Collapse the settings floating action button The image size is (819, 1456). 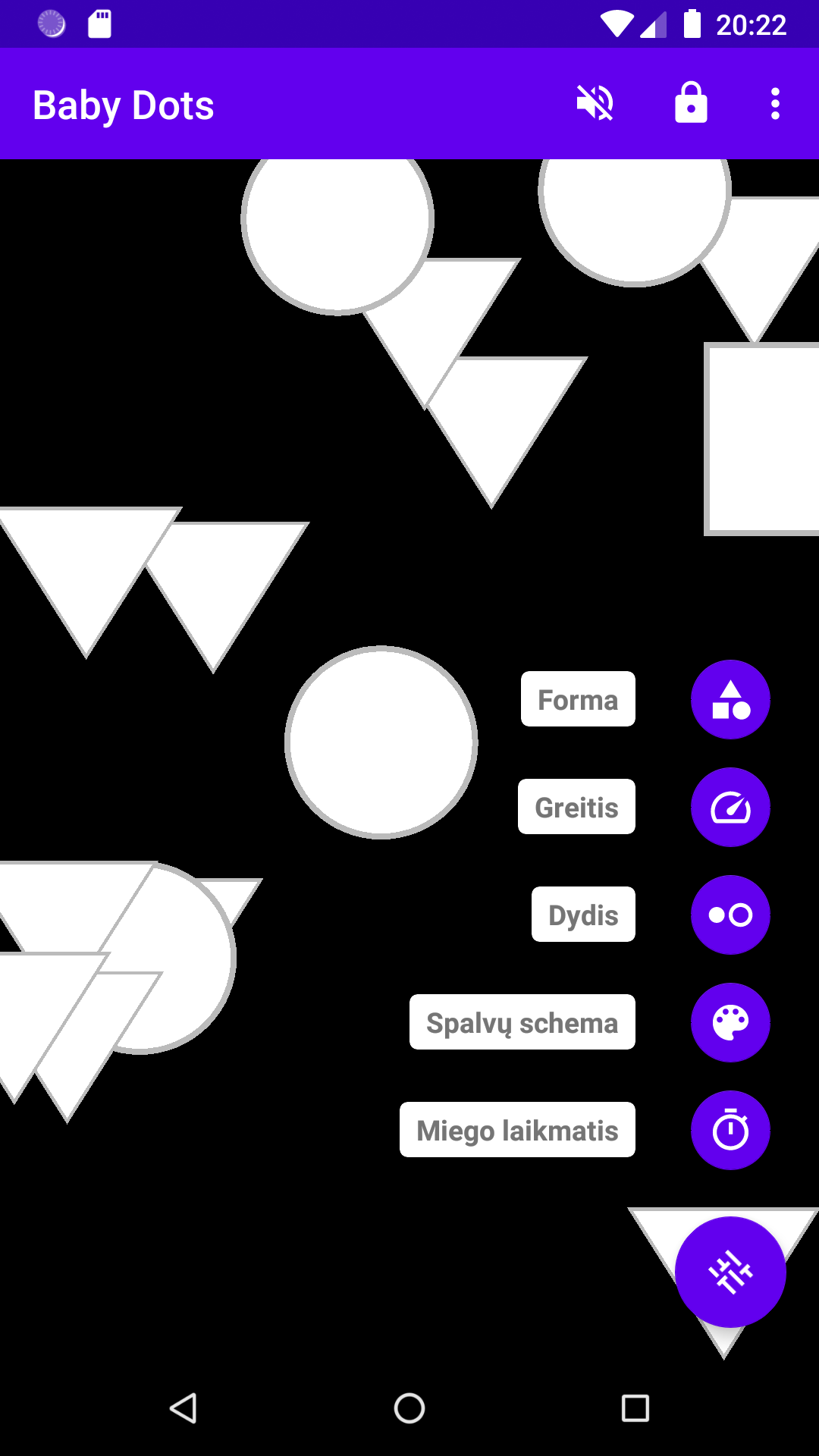(730, 1272)
